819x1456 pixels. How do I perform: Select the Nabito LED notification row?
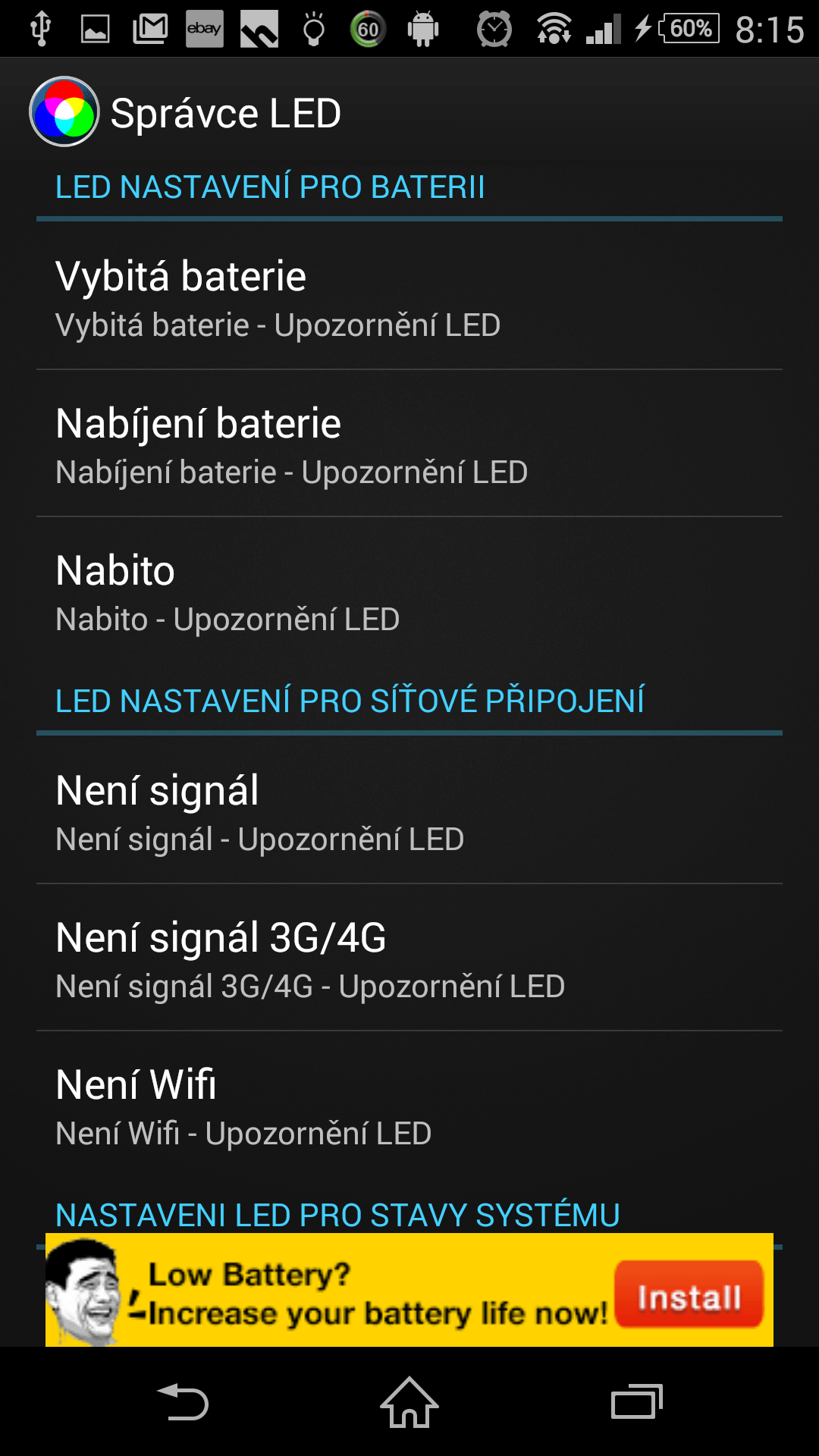(x=409, y=591)
